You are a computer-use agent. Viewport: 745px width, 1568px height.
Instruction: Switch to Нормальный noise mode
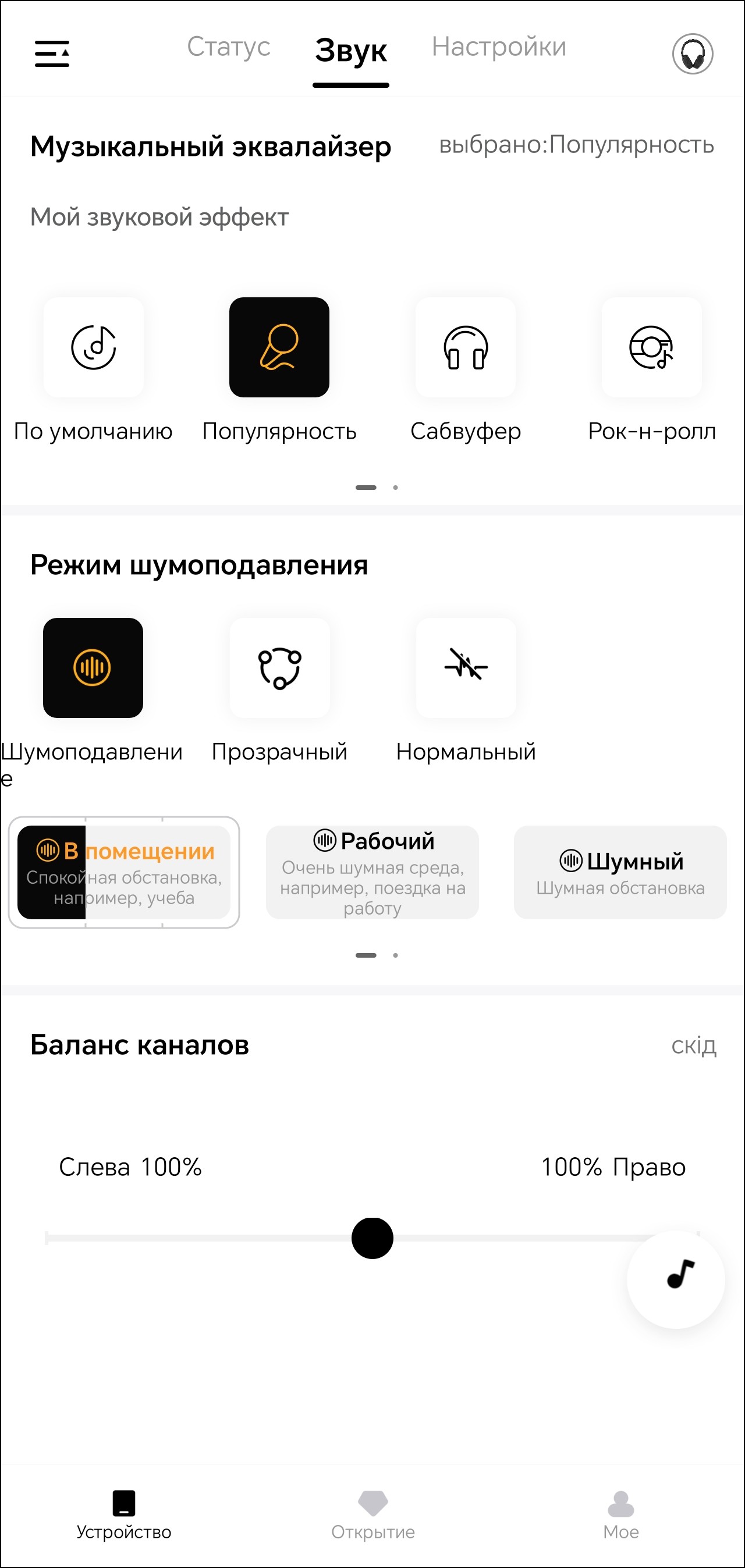[466, 668]
